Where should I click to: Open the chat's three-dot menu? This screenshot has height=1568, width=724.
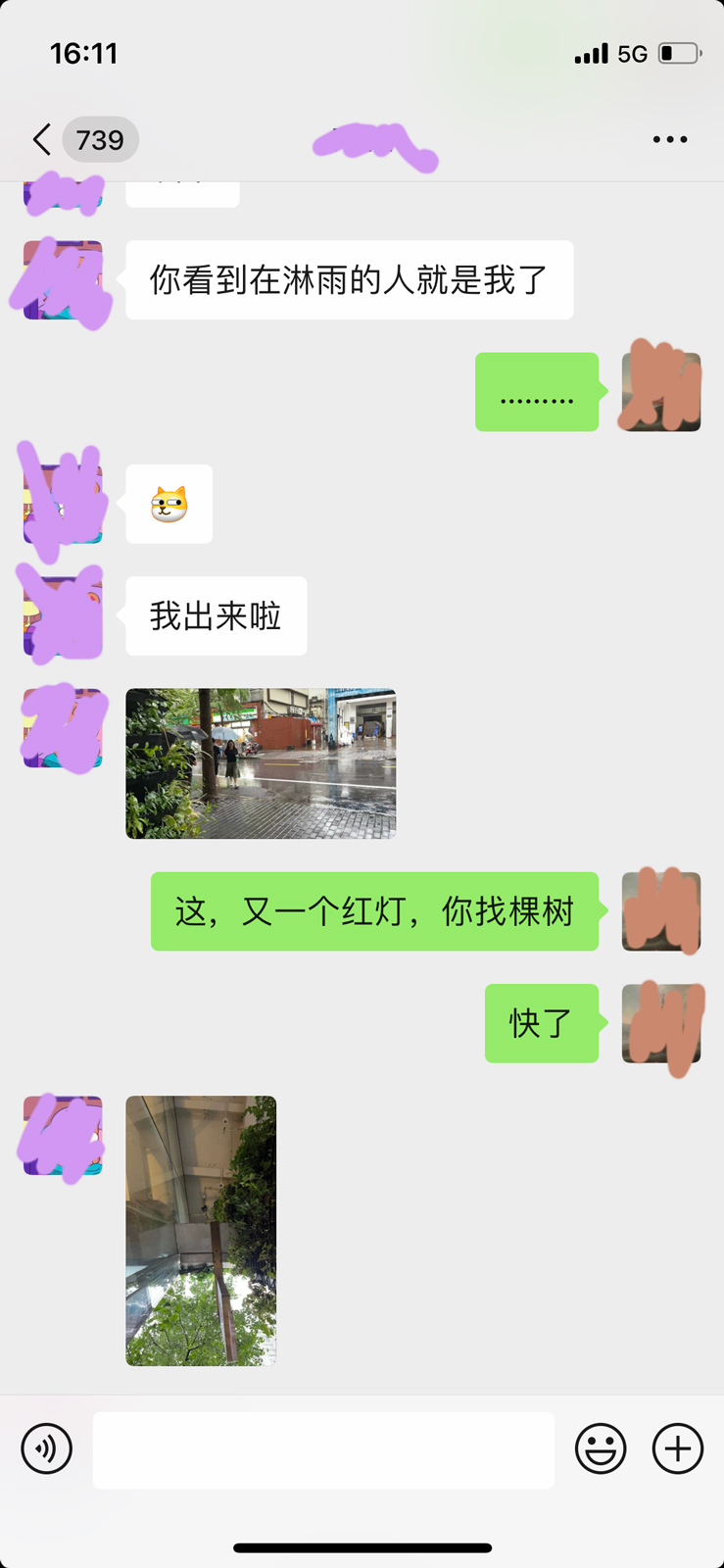pos(670,140)
